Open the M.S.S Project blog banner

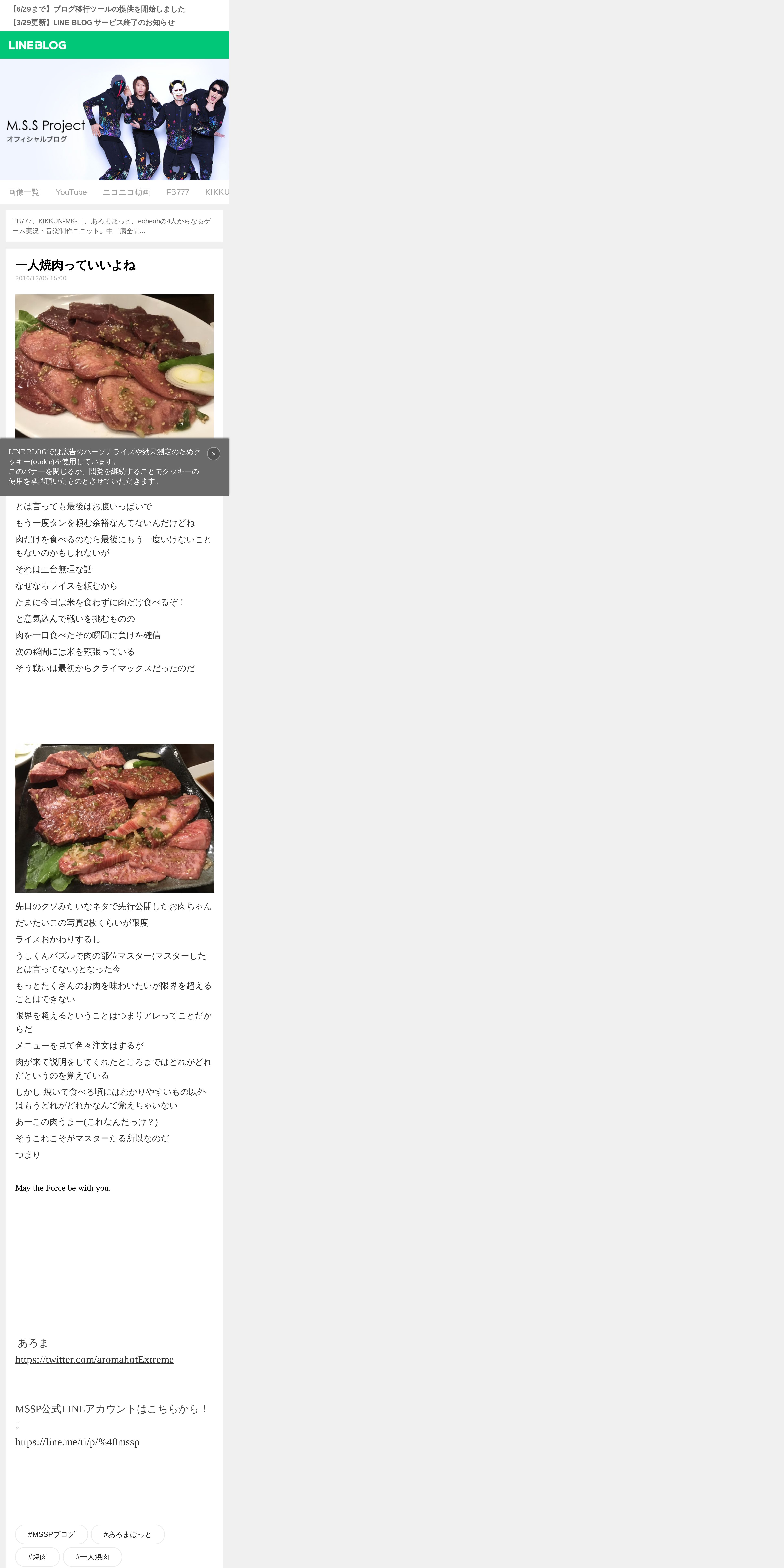pos(114,119)
